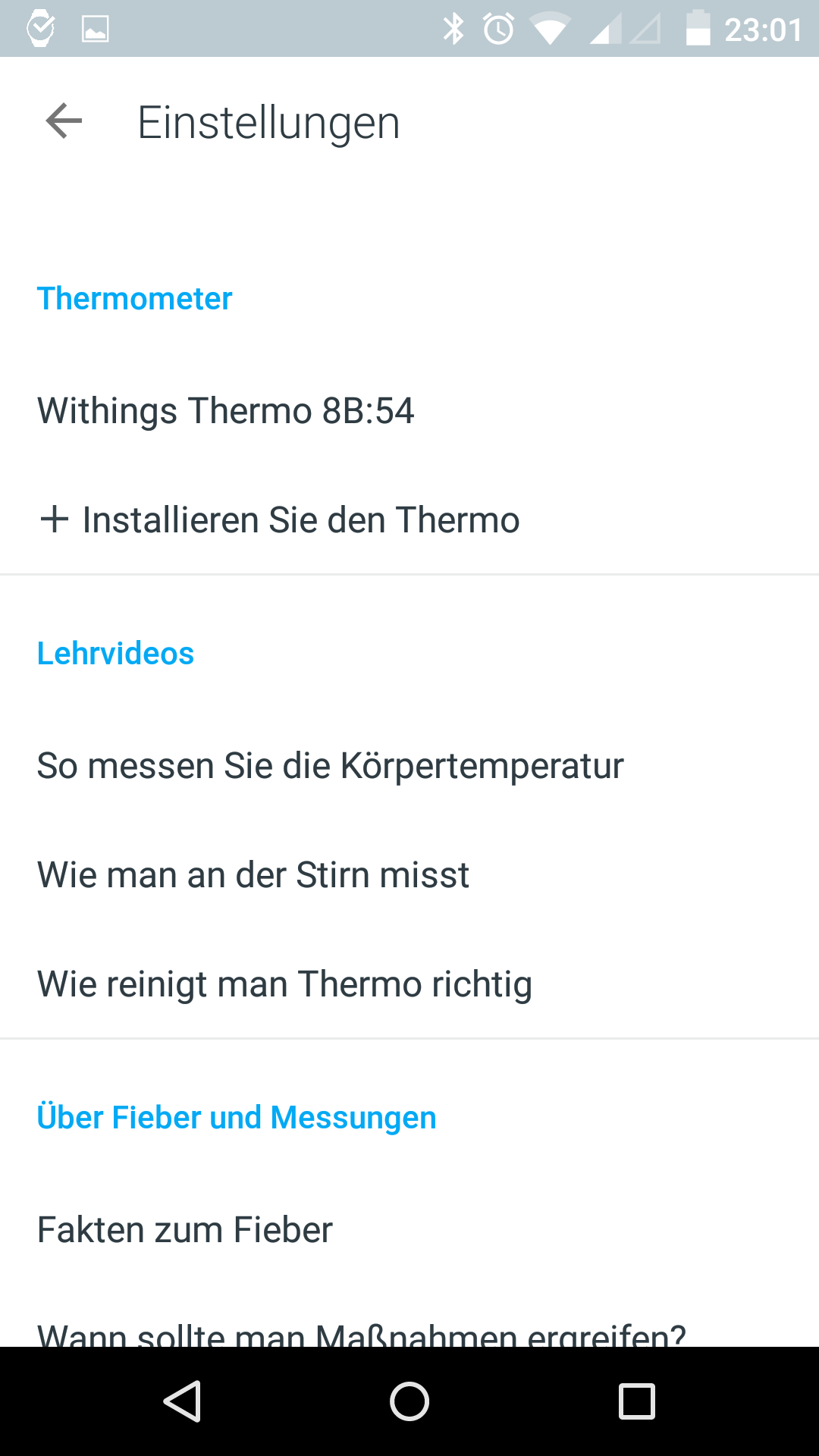Tap Installieren Sie den Thermo
Viewport: 819px width, 1456px height.
[281, 520]
